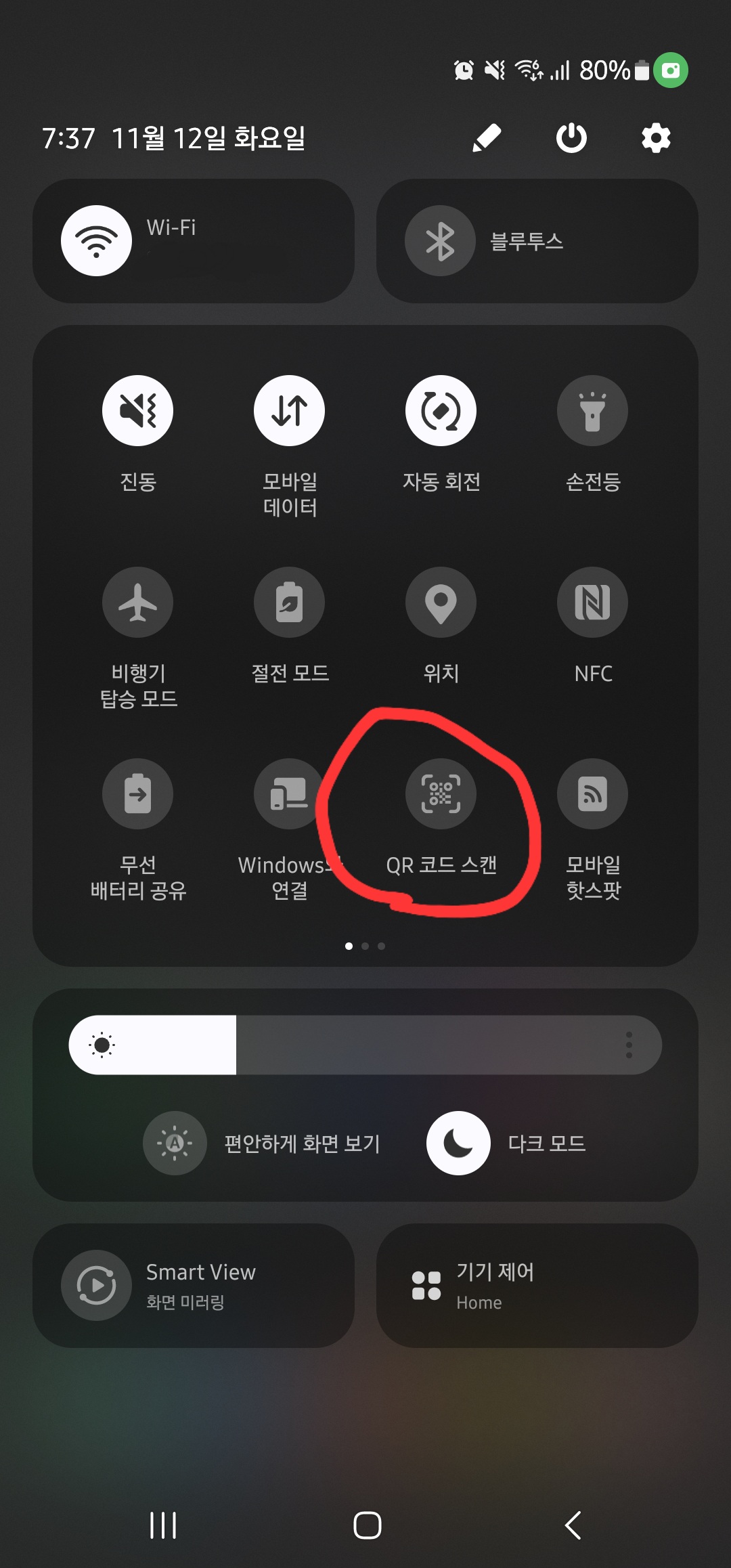The height and width of the screenshot is (1568, 731).
Task: Enable 비행기 탑승 모드 airplane mode
Action: pos(138,603)
